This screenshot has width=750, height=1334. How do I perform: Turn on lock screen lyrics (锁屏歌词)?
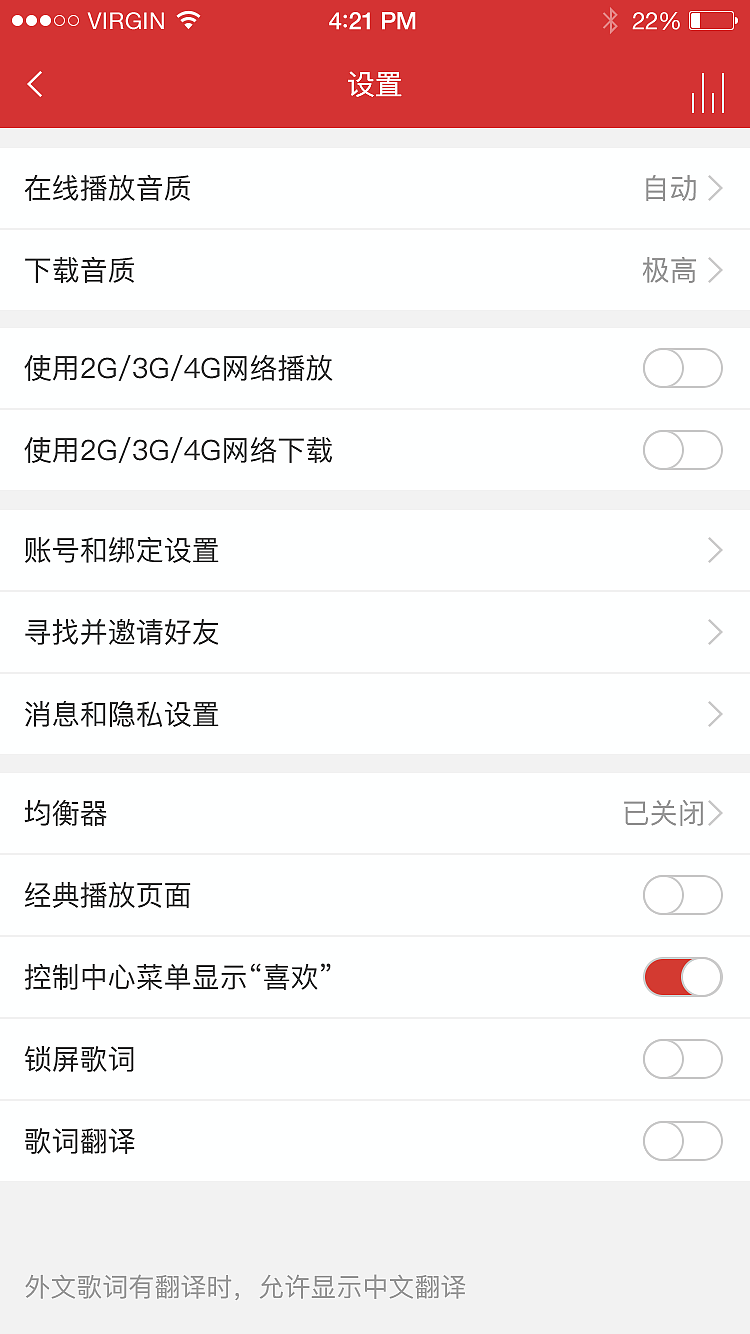682,1059
